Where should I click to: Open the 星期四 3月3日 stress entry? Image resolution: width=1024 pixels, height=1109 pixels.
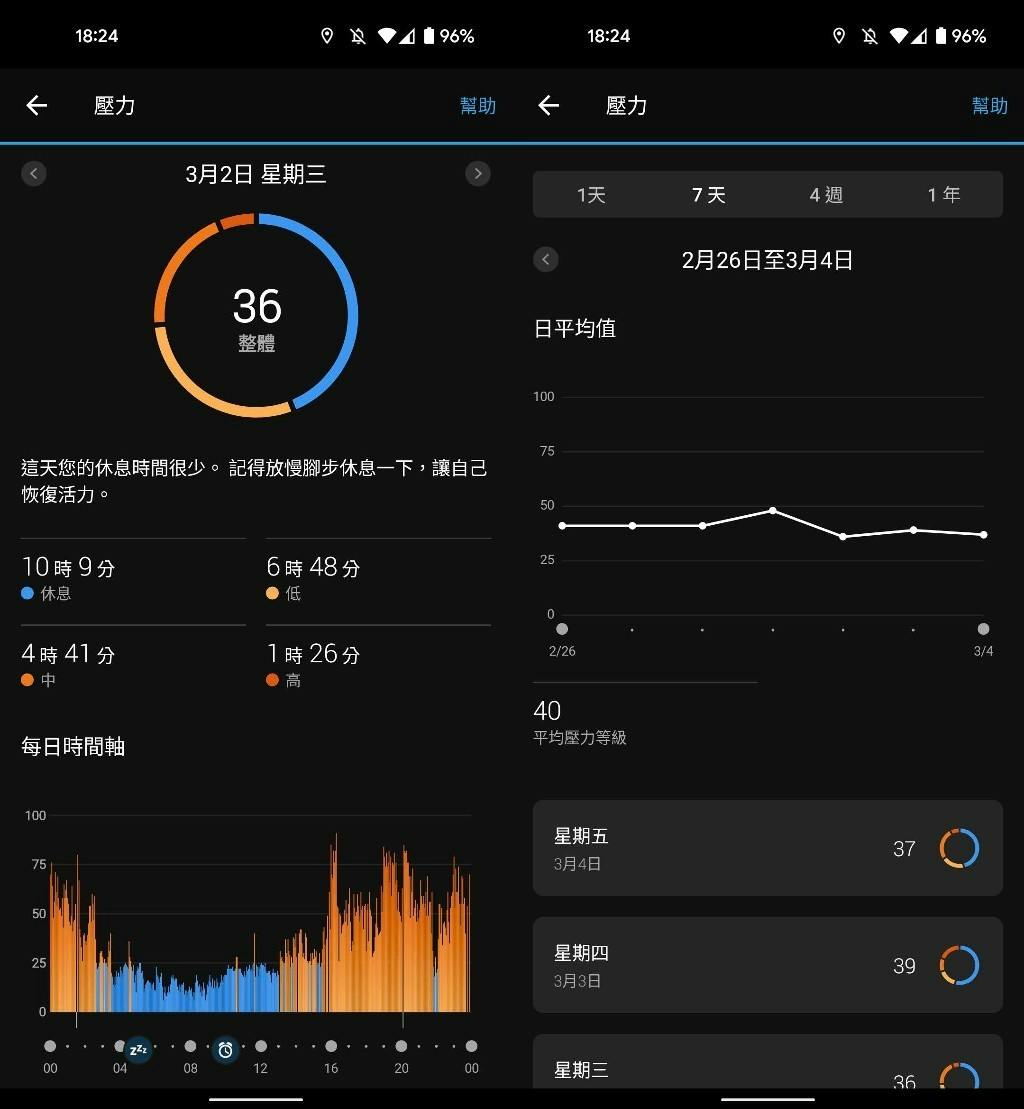coord(767,965)
